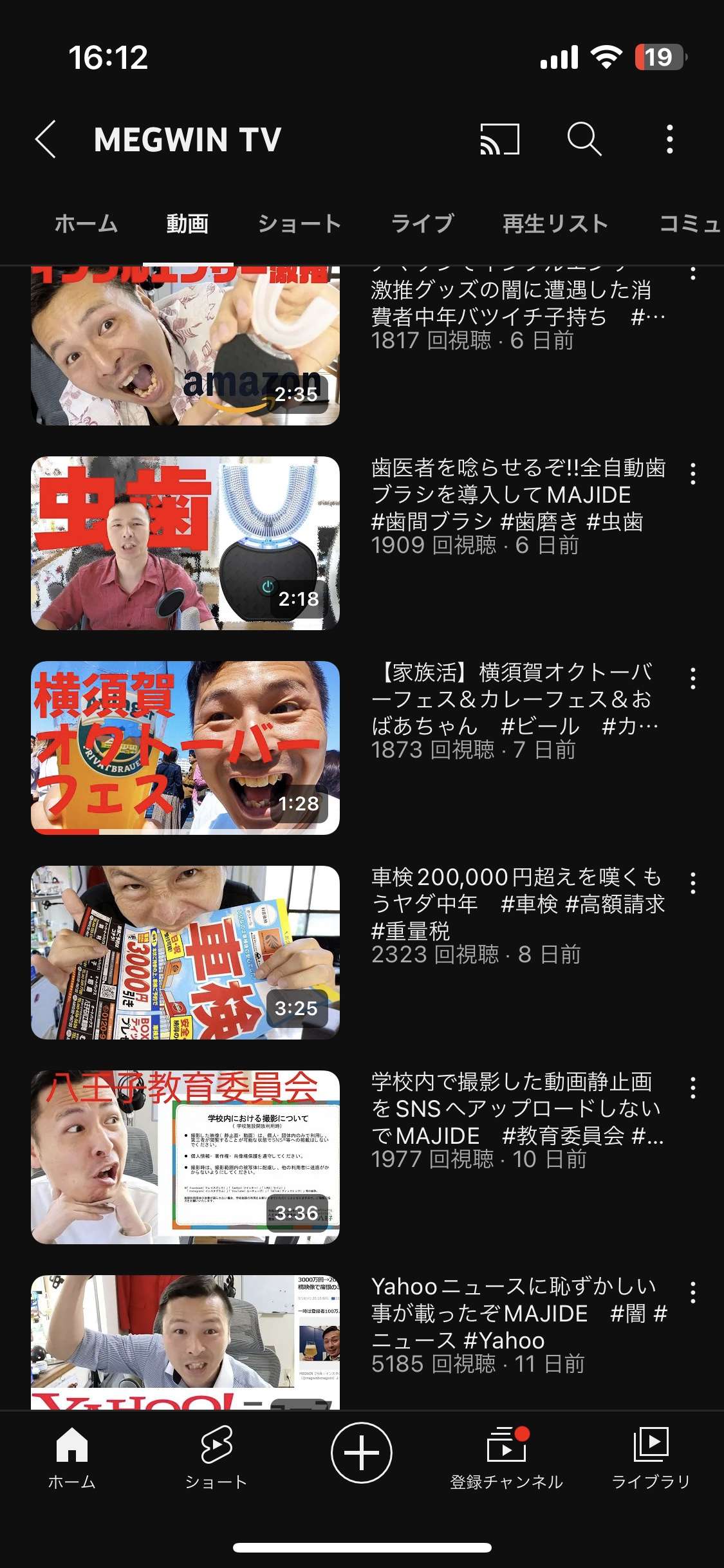Open the channel overflow menu
The image size is (724, 1568).
point(669,139)
